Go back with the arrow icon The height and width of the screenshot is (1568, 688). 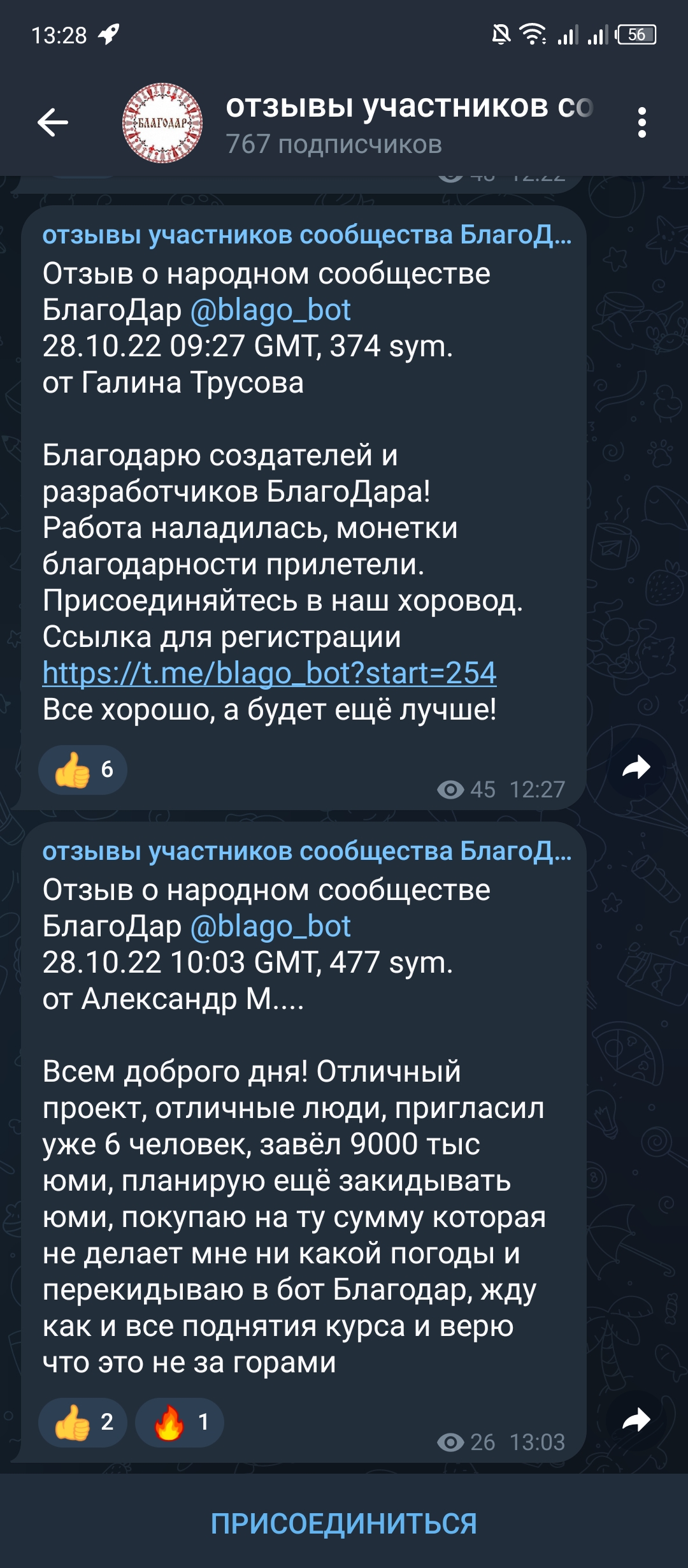52,122
